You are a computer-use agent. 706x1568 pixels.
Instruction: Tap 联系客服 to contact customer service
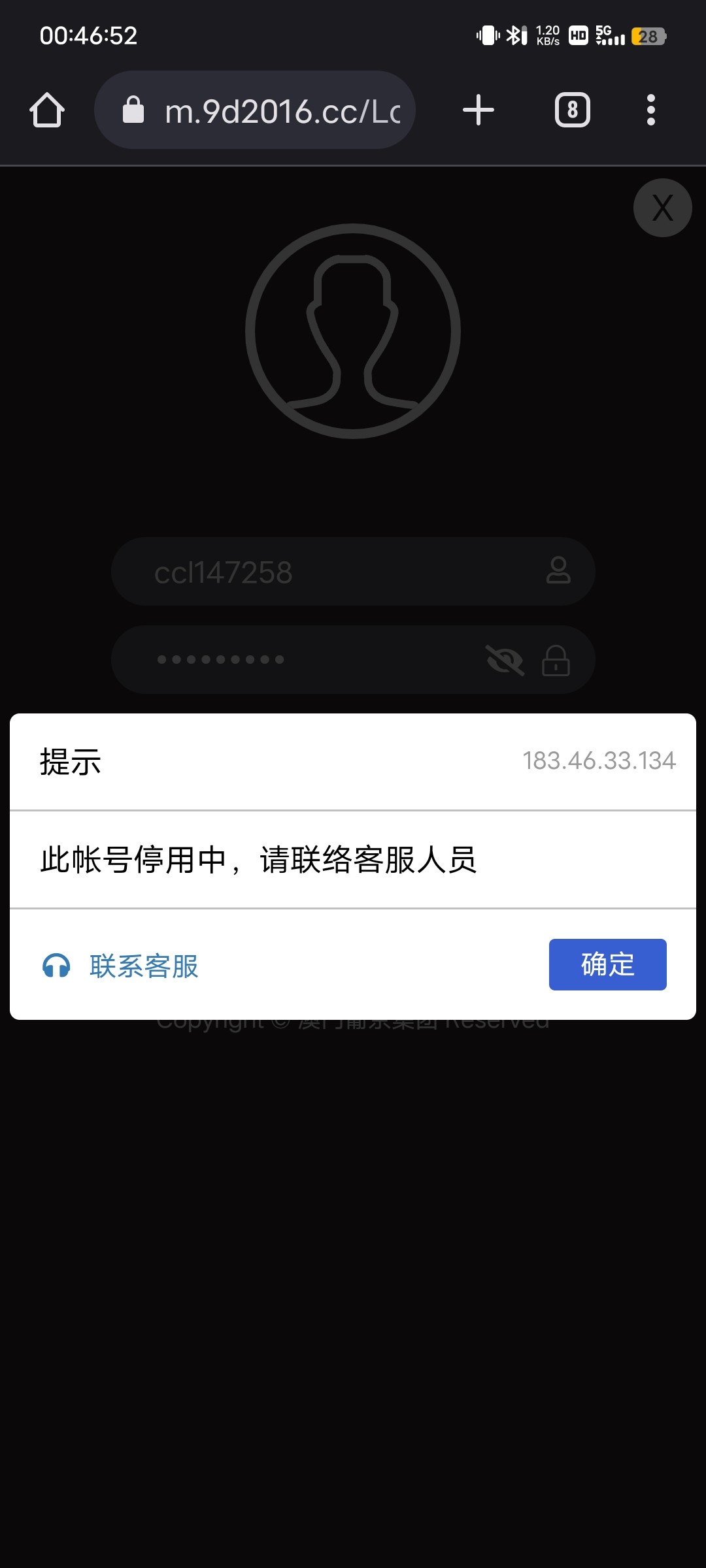tap(143, 966)
